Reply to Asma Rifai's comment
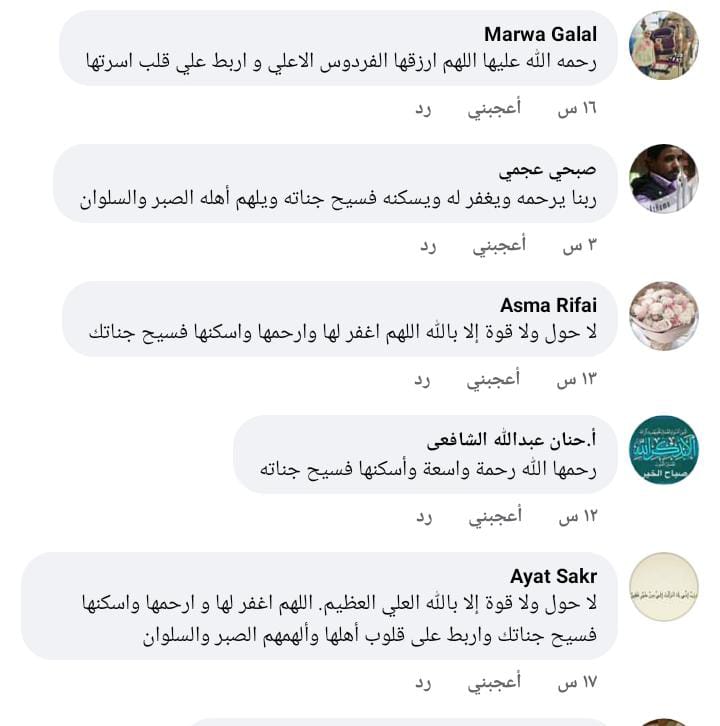720x726 pixels. 424,380
